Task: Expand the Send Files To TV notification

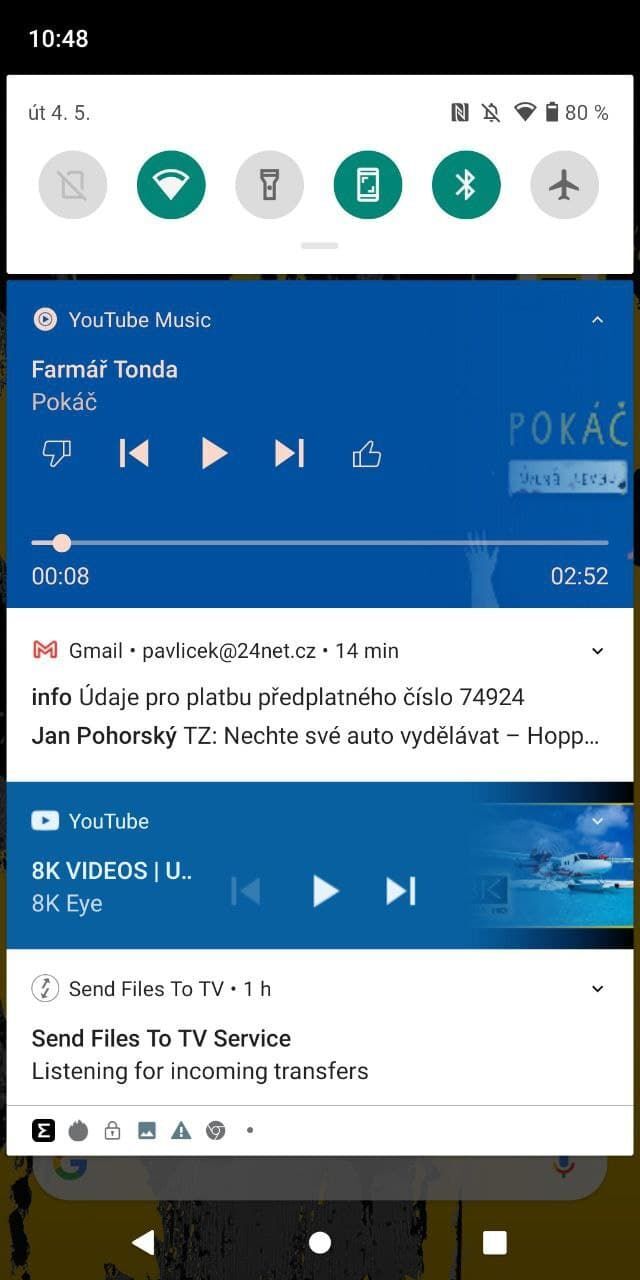Action: pos(597,989)
